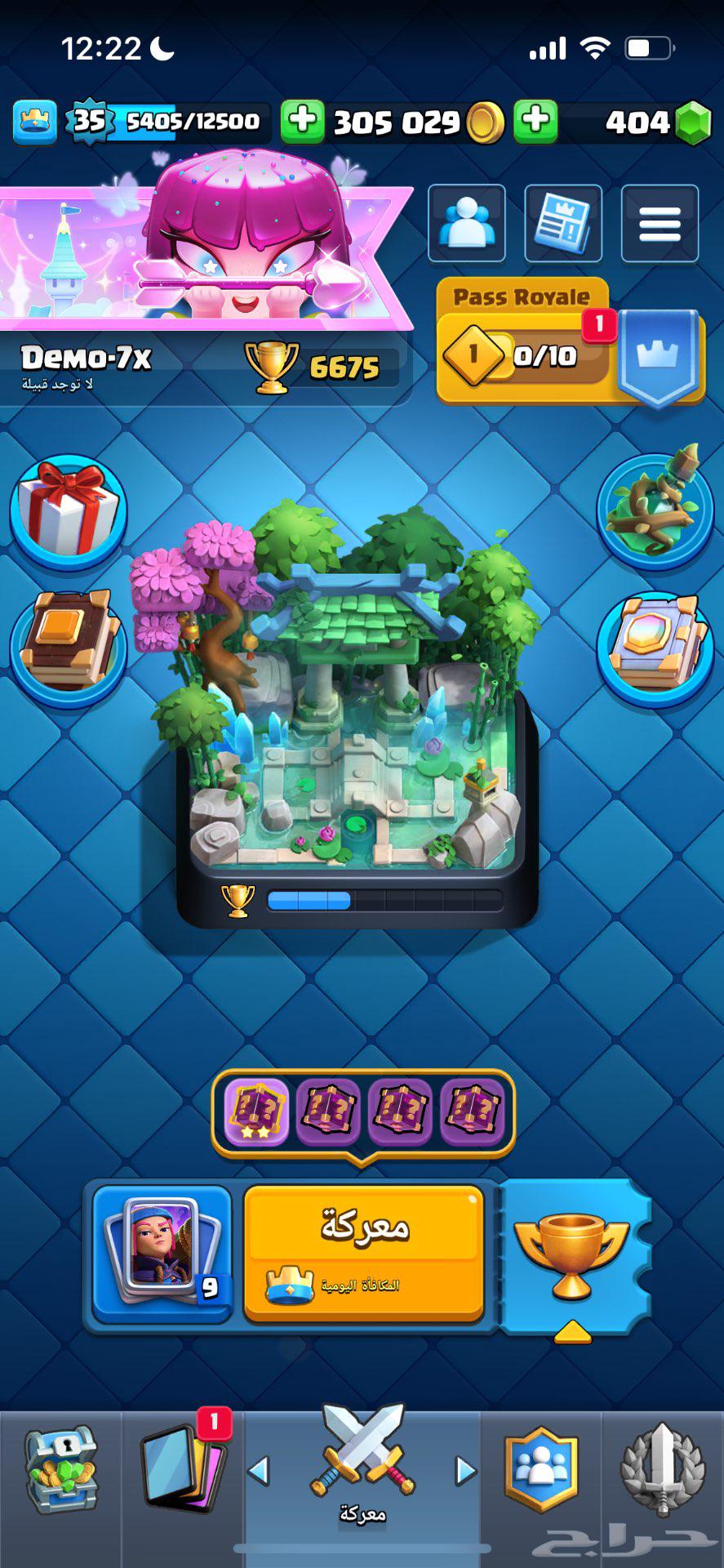Add more gold coins

[x=303, y=121]
